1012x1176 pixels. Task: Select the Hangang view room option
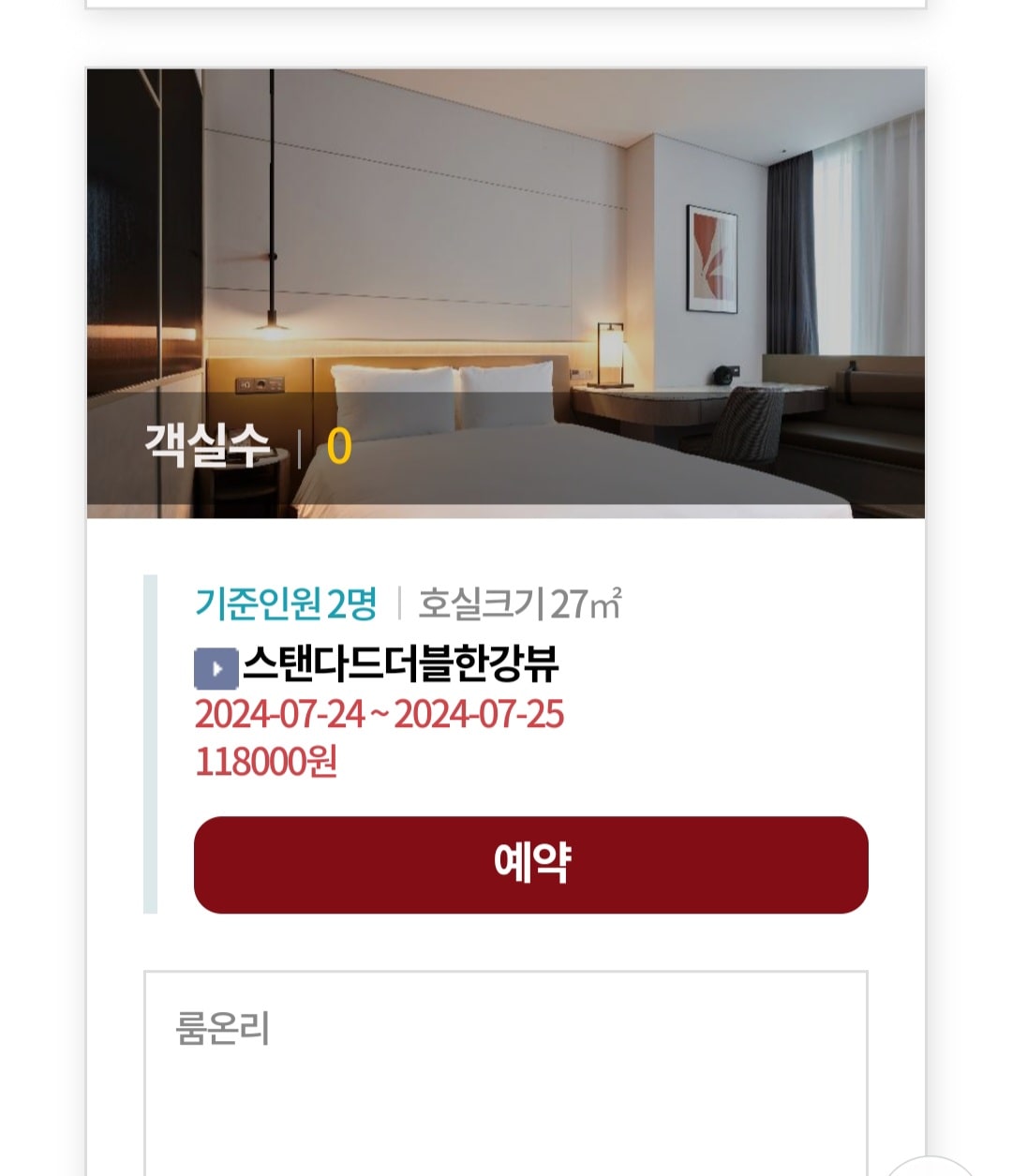point(403,667)
